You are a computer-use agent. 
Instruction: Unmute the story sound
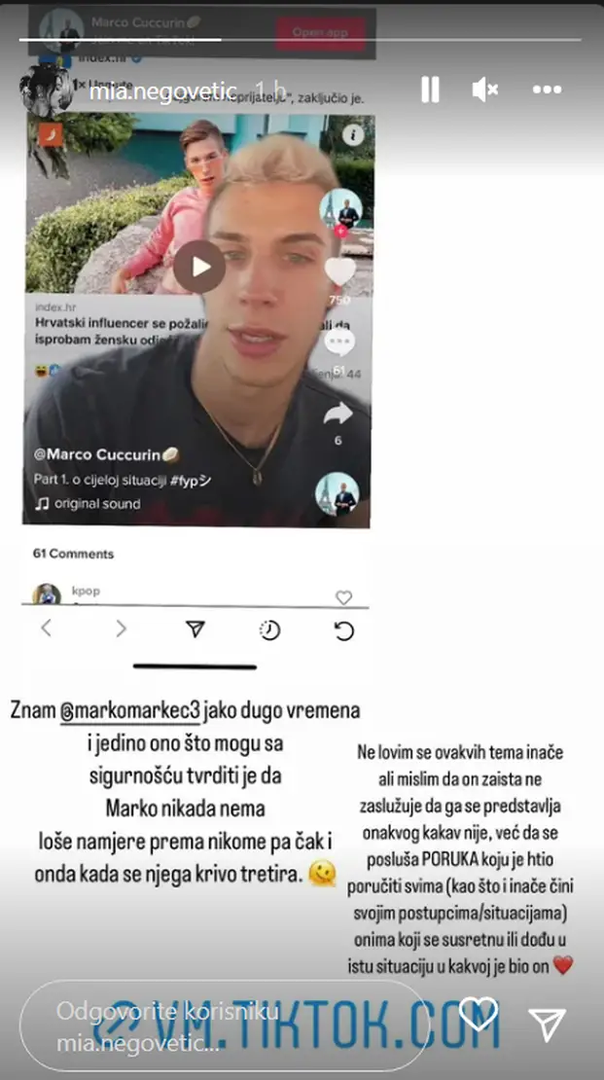(485, 90)
